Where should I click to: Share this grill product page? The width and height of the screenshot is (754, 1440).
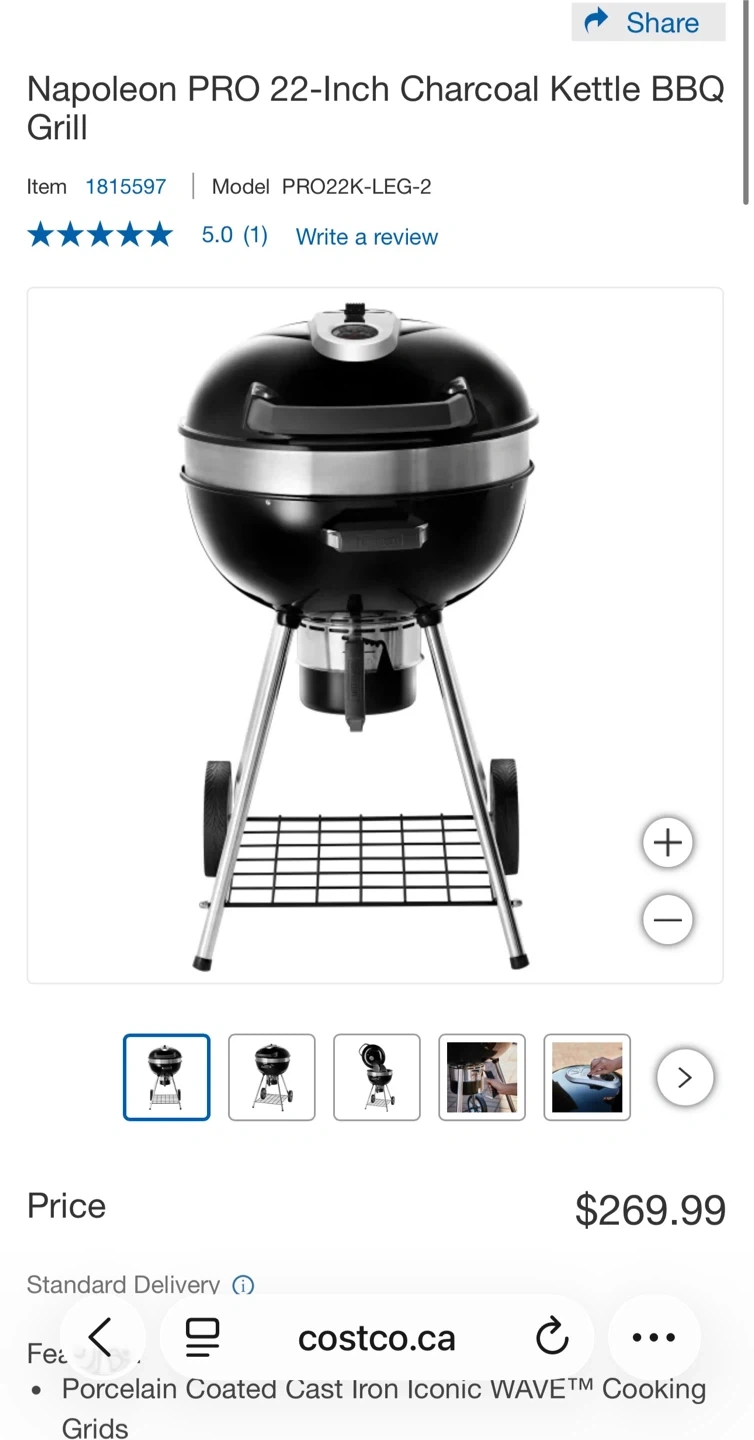click(647, 22)
